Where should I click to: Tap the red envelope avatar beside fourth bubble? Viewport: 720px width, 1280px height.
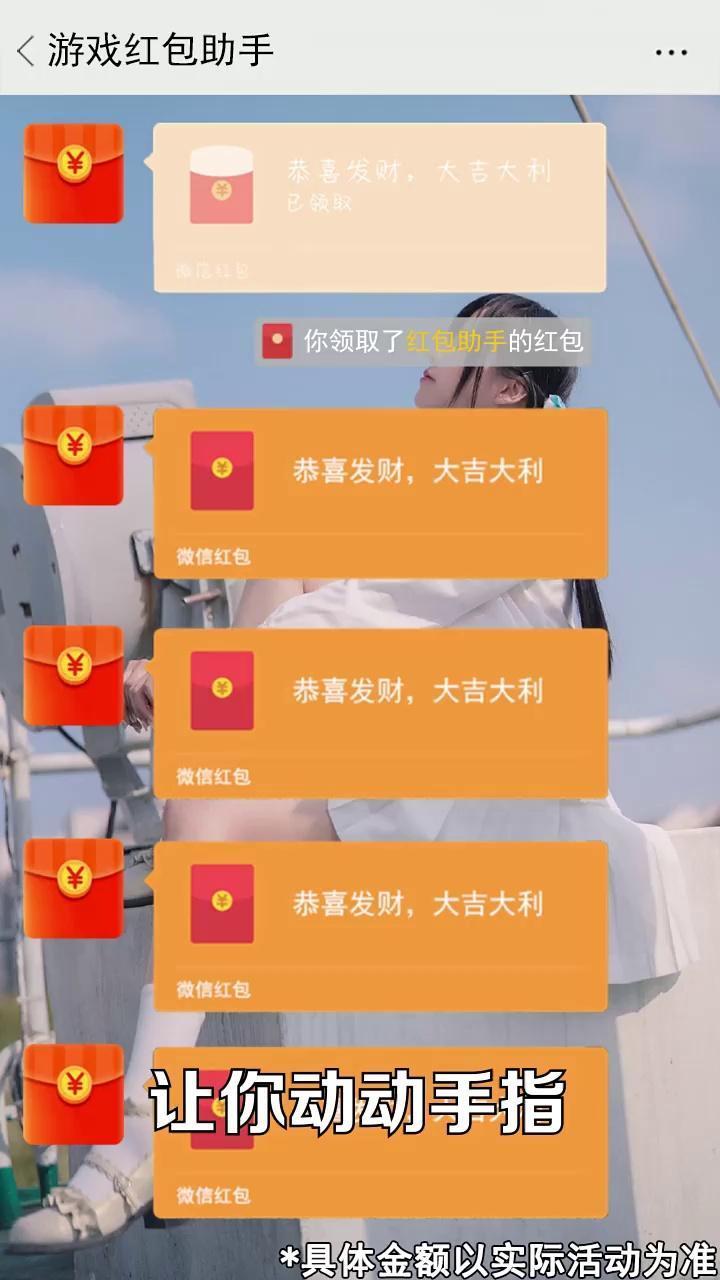pos(73,886)
